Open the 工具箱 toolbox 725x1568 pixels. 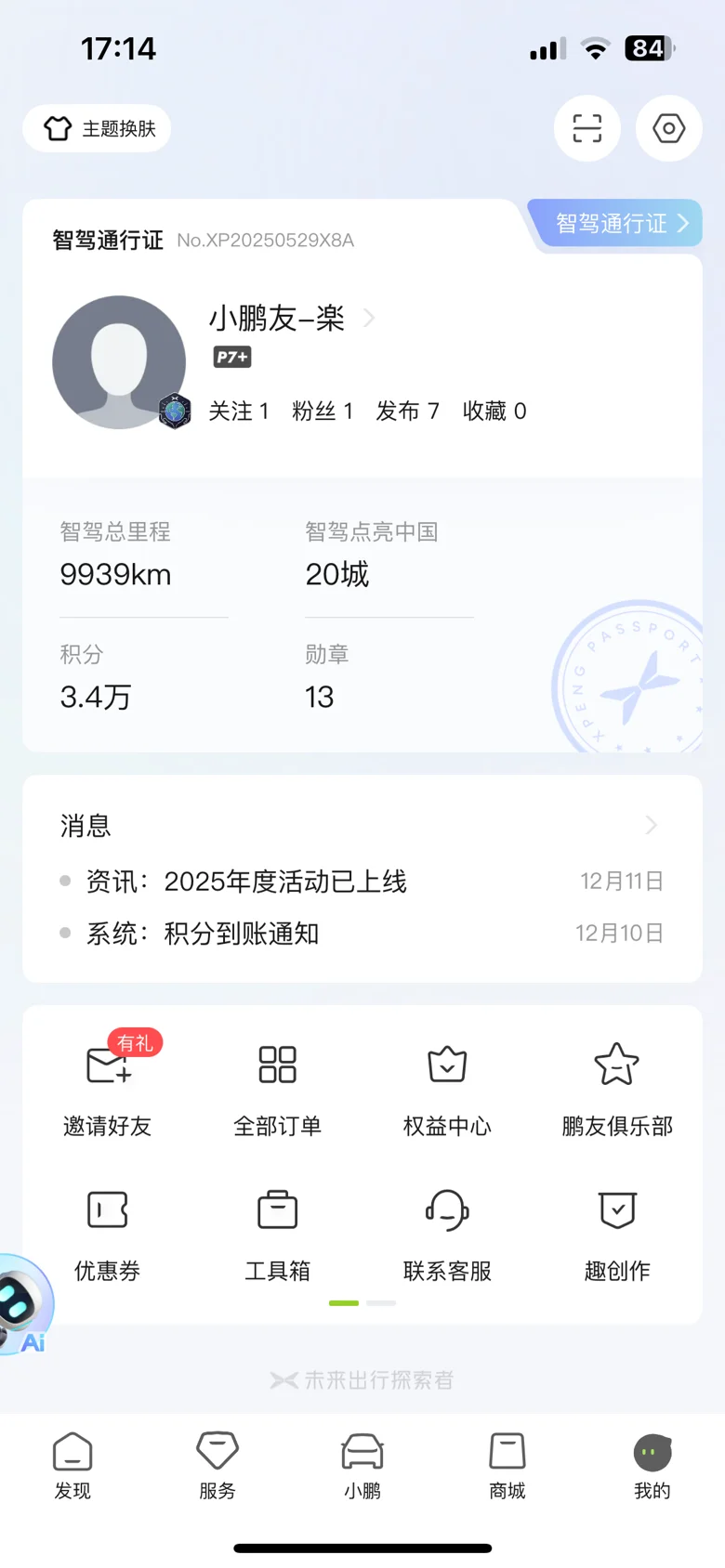coord(277,1231)
